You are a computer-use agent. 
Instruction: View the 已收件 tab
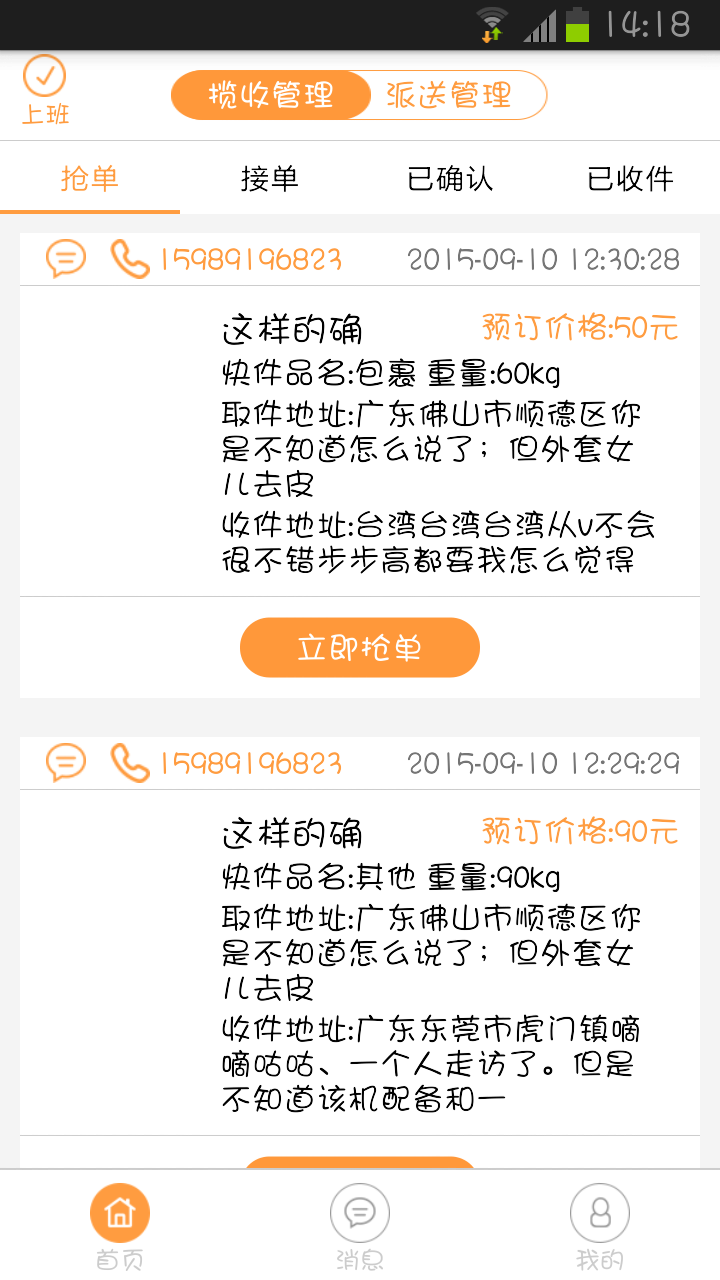coord(630,180)
